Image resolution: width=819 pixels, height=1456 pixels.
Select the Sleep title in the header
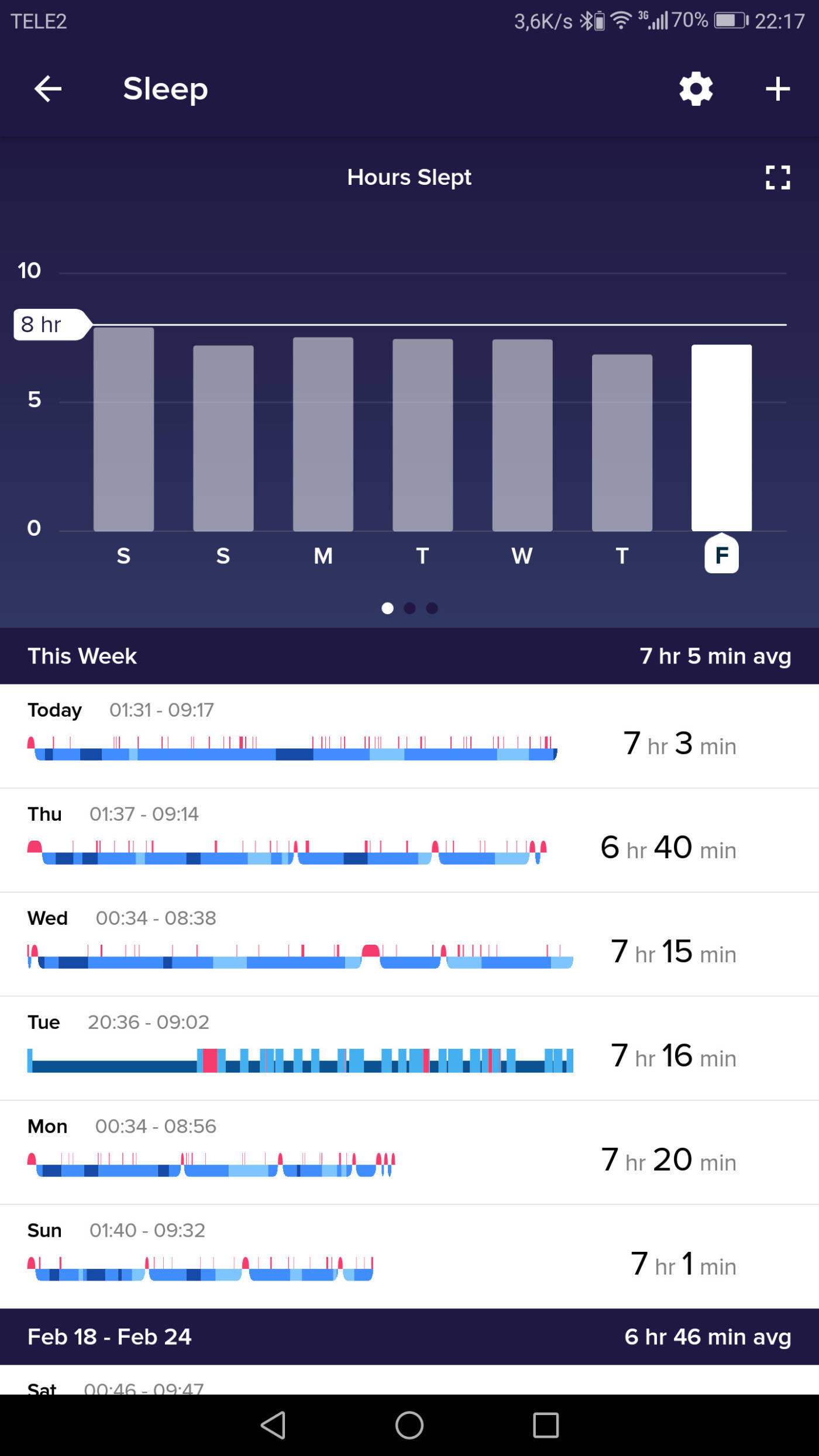pos(165,89)
